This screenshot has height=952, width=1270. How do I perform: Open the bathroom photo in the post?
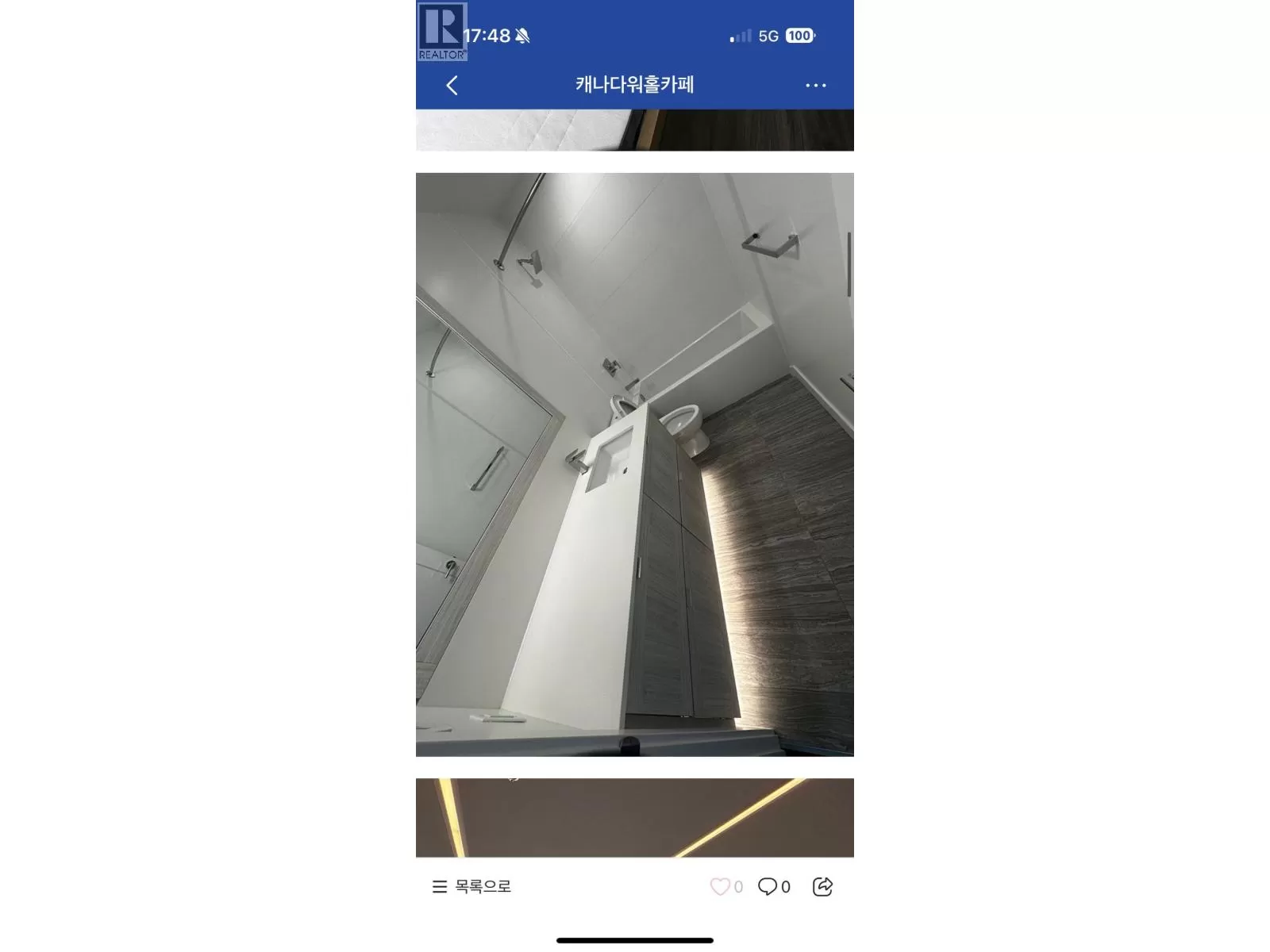pos(635,464)
